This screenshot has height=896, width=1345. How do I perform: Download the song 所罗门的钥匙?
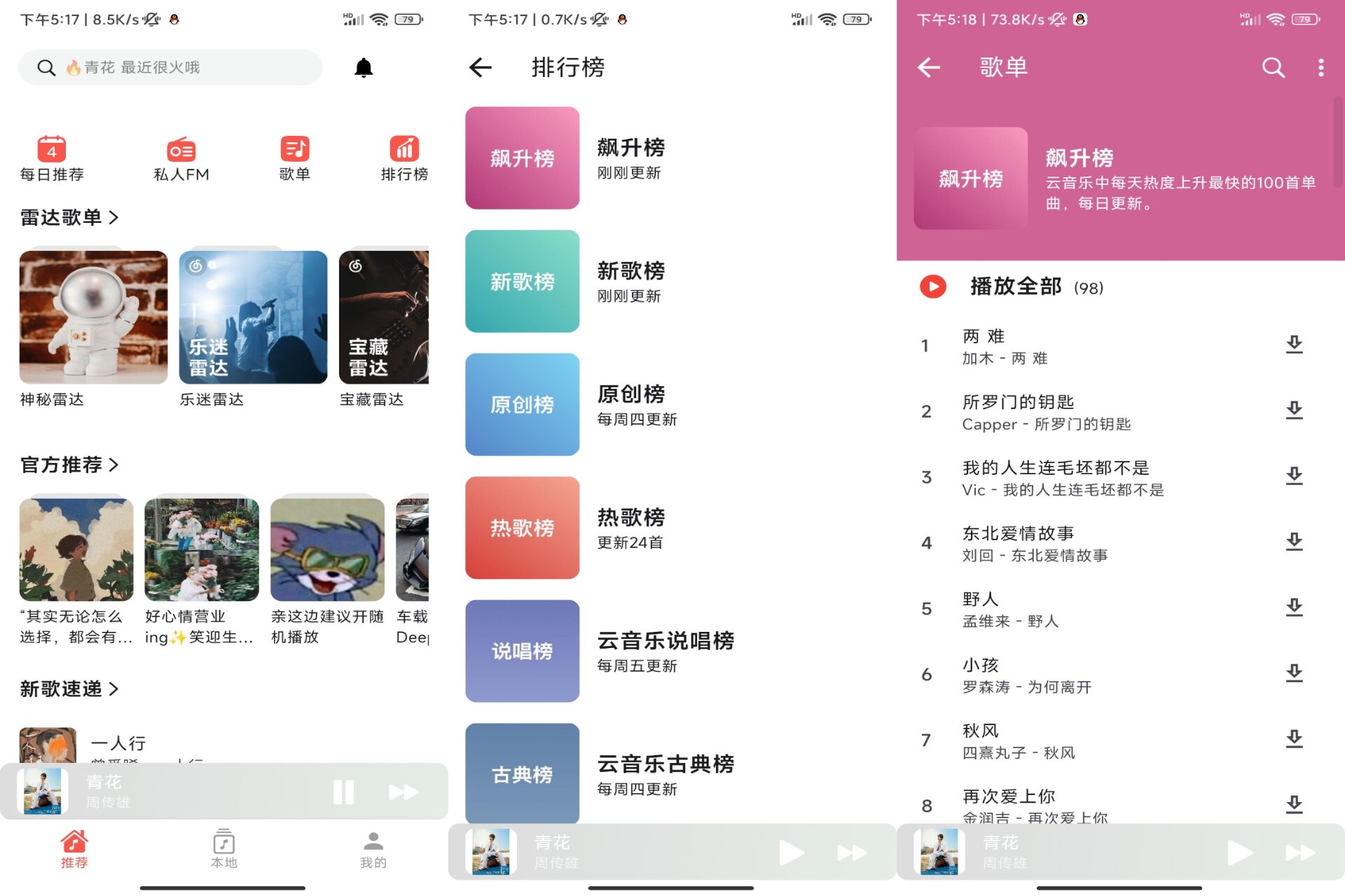1294,411
